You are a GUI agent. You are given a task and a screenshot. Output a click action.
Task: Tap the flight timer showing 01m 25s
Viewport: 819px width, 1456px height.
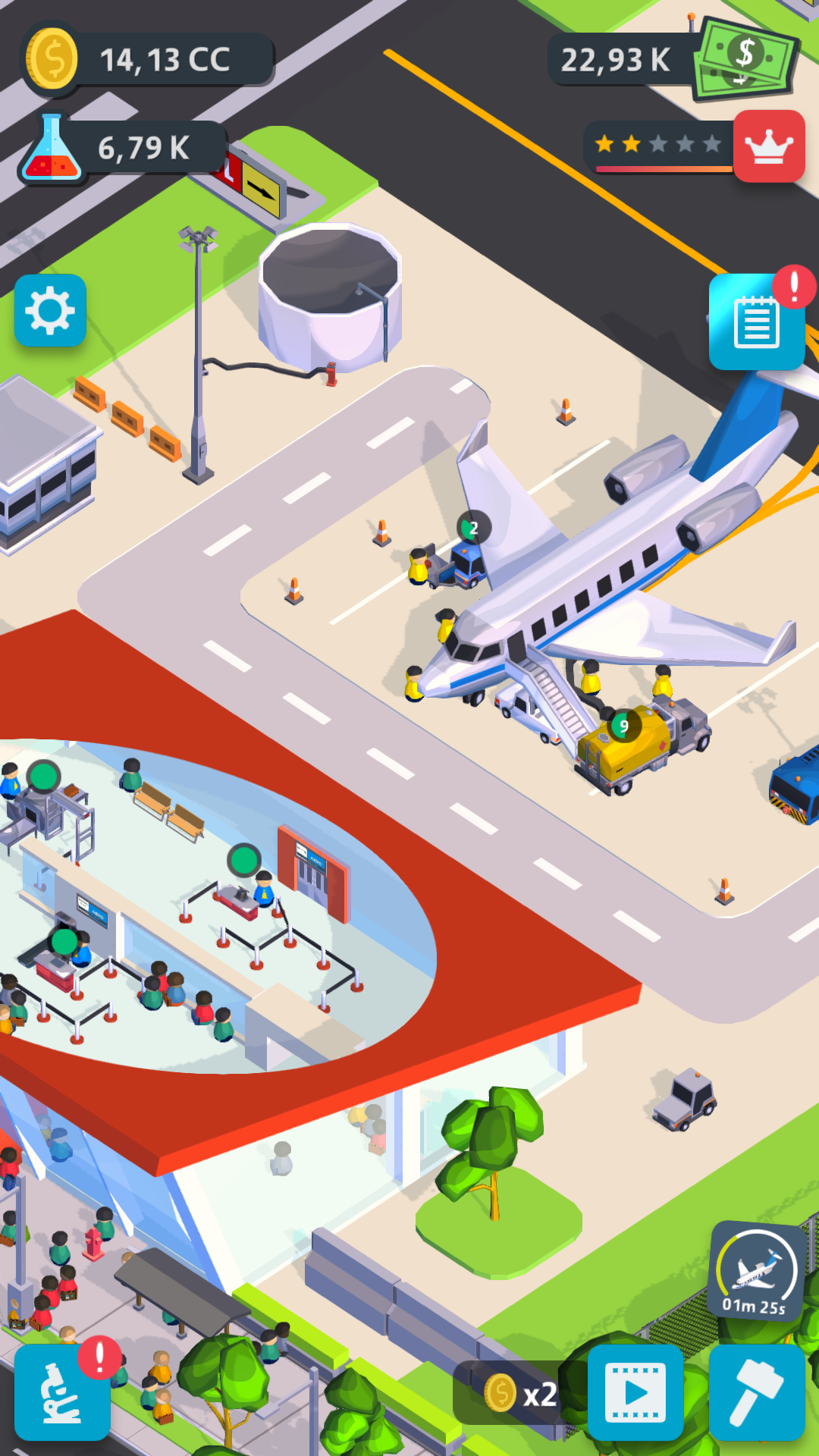tap(755, 1271)
